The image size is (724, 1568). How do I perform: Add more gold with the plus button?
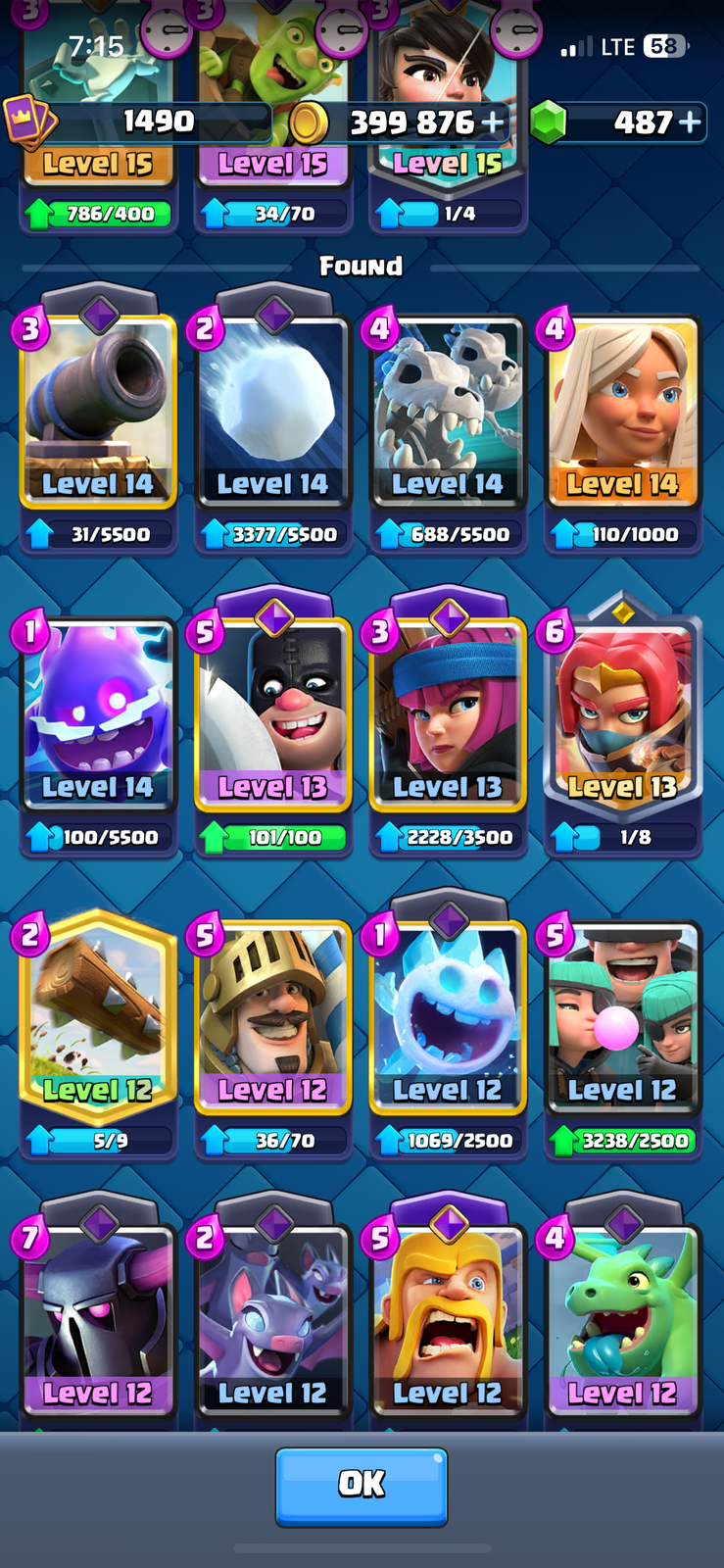point(493,122)
